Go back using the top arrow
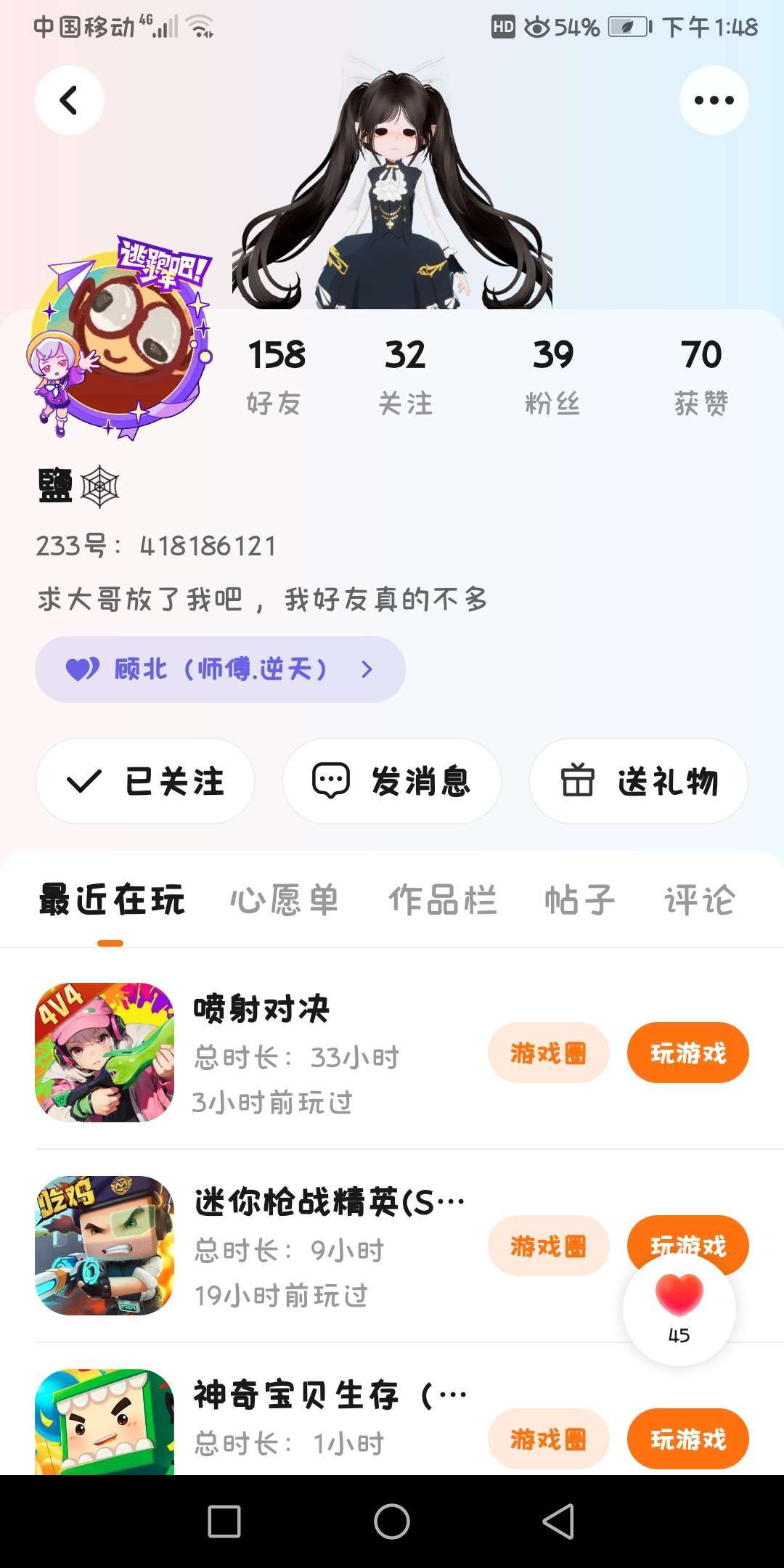Image resolution: width=784 pixels, height=1568 pixels. [69, 100]
